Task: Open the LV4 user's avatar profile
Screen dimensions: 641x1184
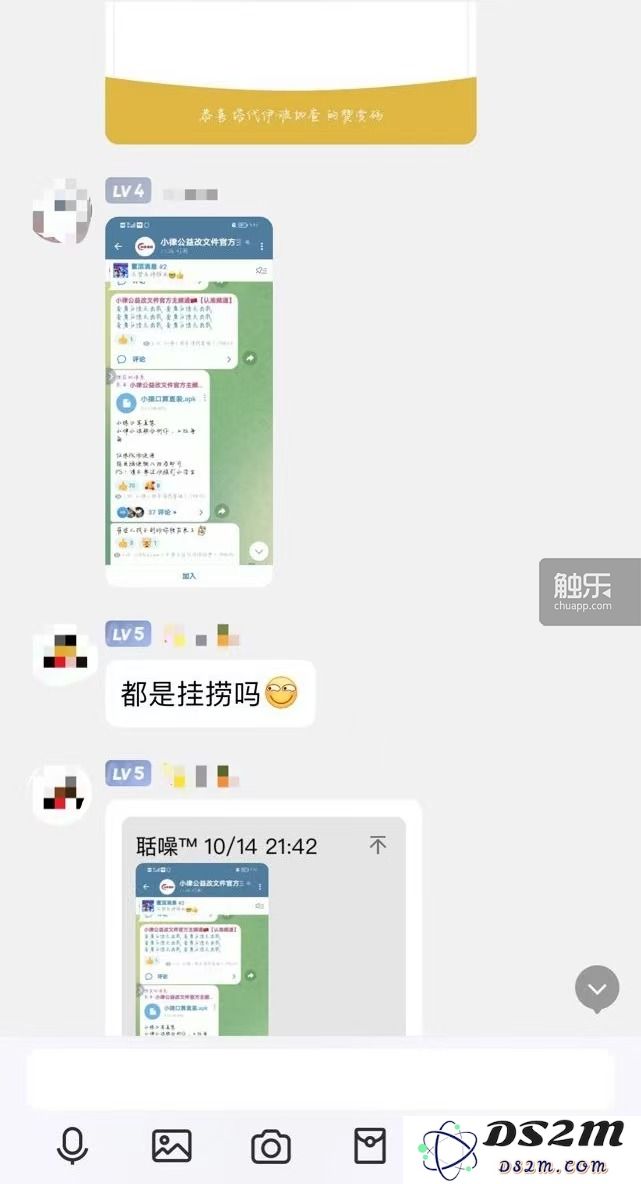Action: pyautogui.click(x=61, y=209)
